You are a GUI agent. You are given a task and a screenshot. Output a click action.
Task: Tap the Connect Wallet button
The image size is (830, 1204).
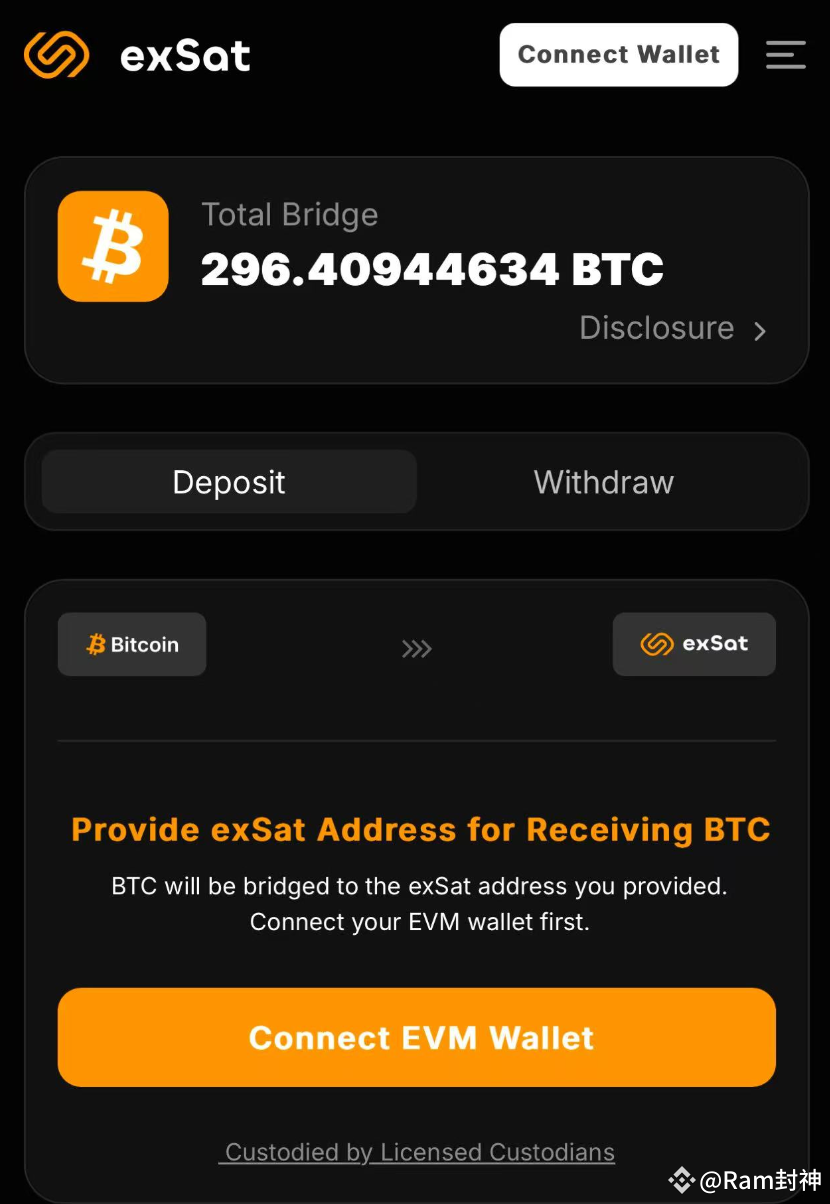click(x=618, y=55)
